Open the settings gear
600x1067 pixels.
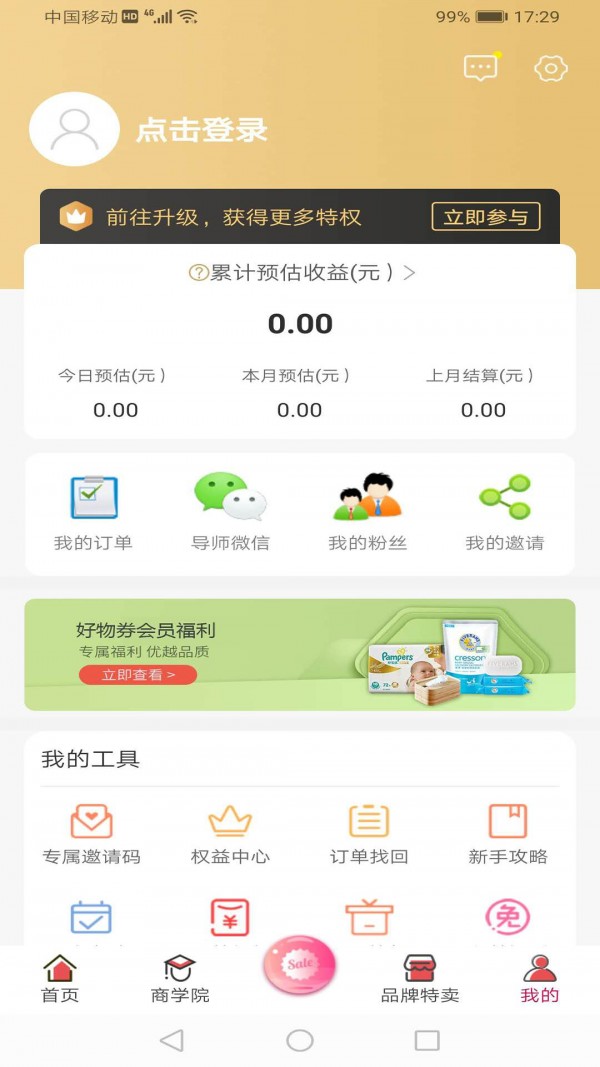[551, 68]
